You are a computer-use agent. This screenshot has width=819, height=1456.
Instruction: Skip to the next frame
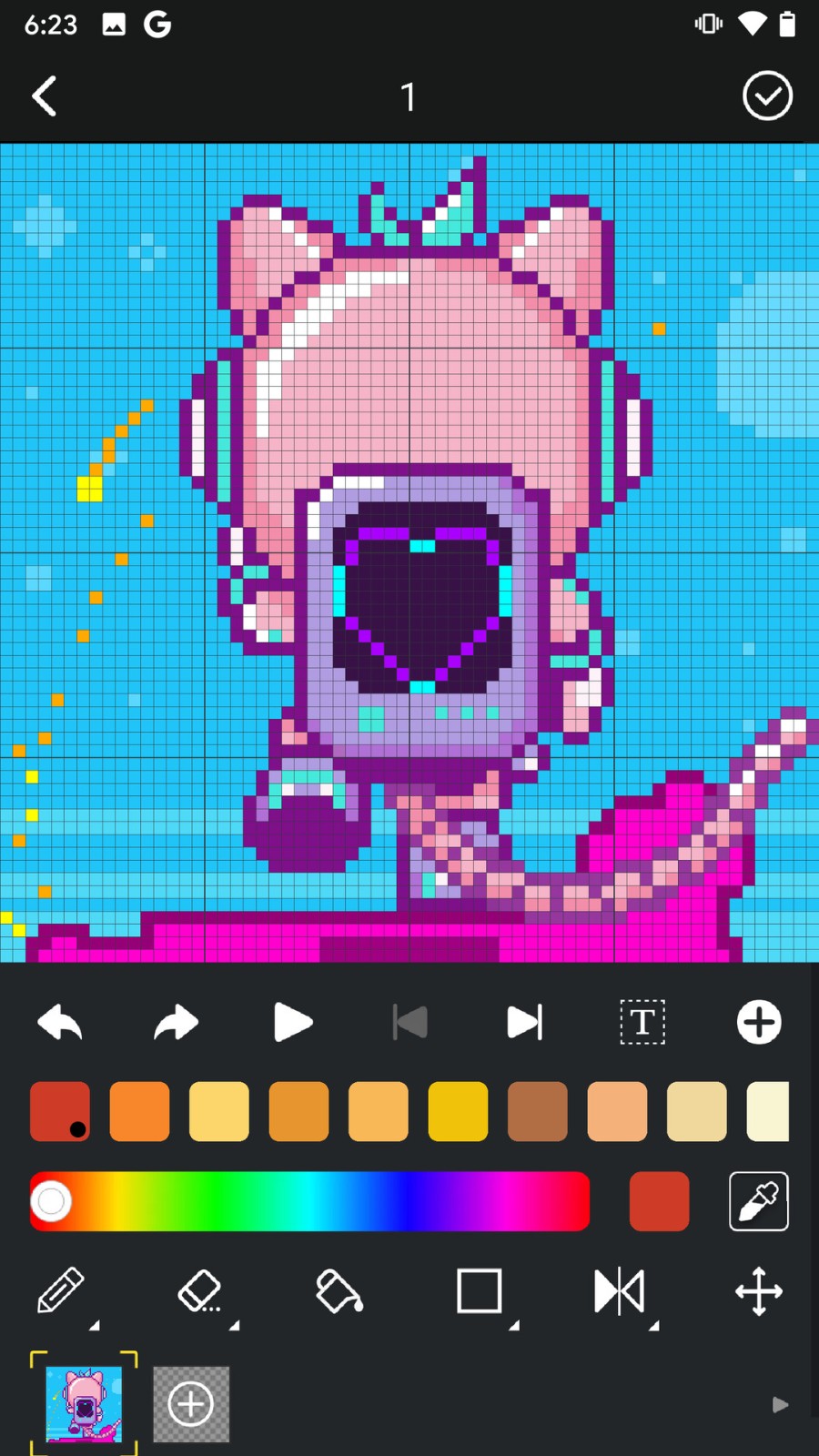525,1022
